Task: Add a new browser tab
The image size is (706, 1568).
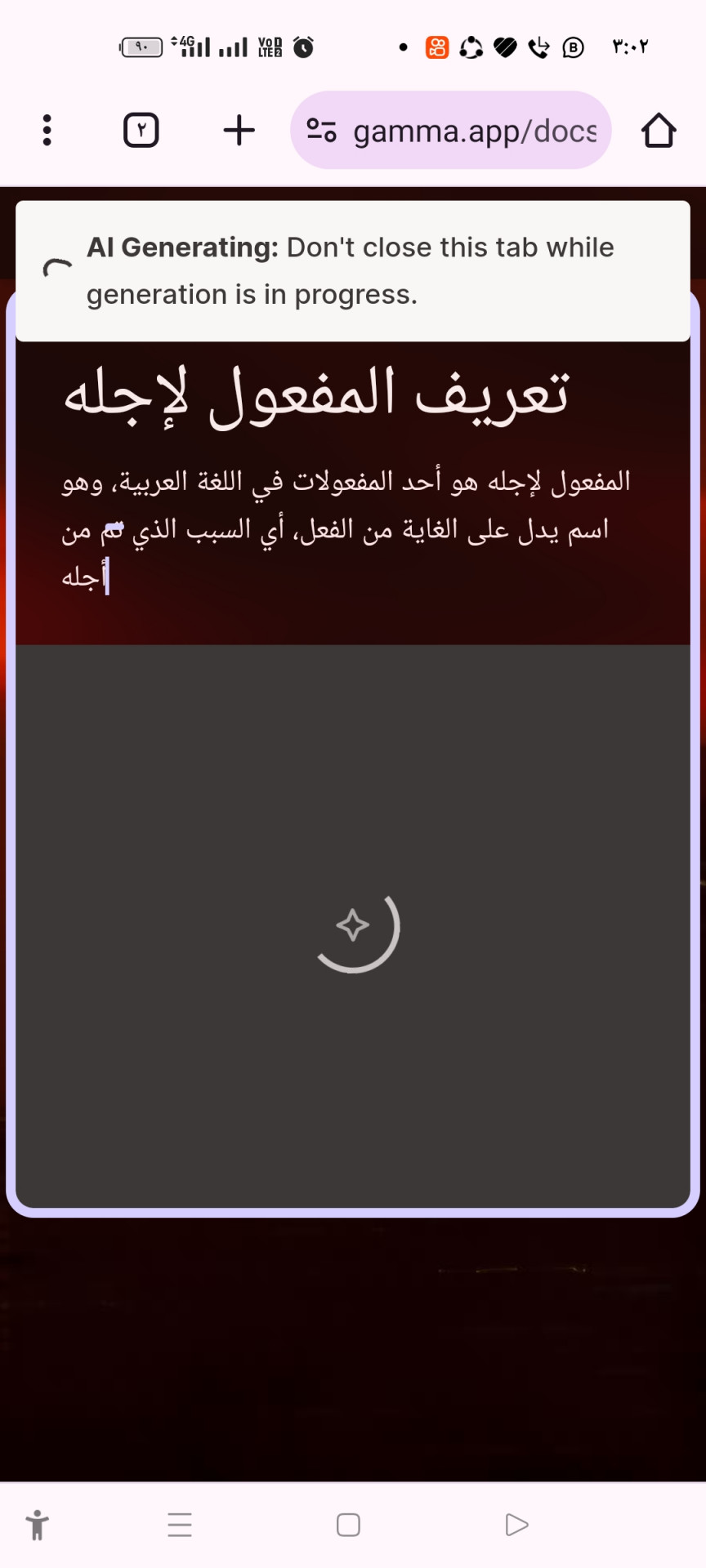Action: (239, 131)
